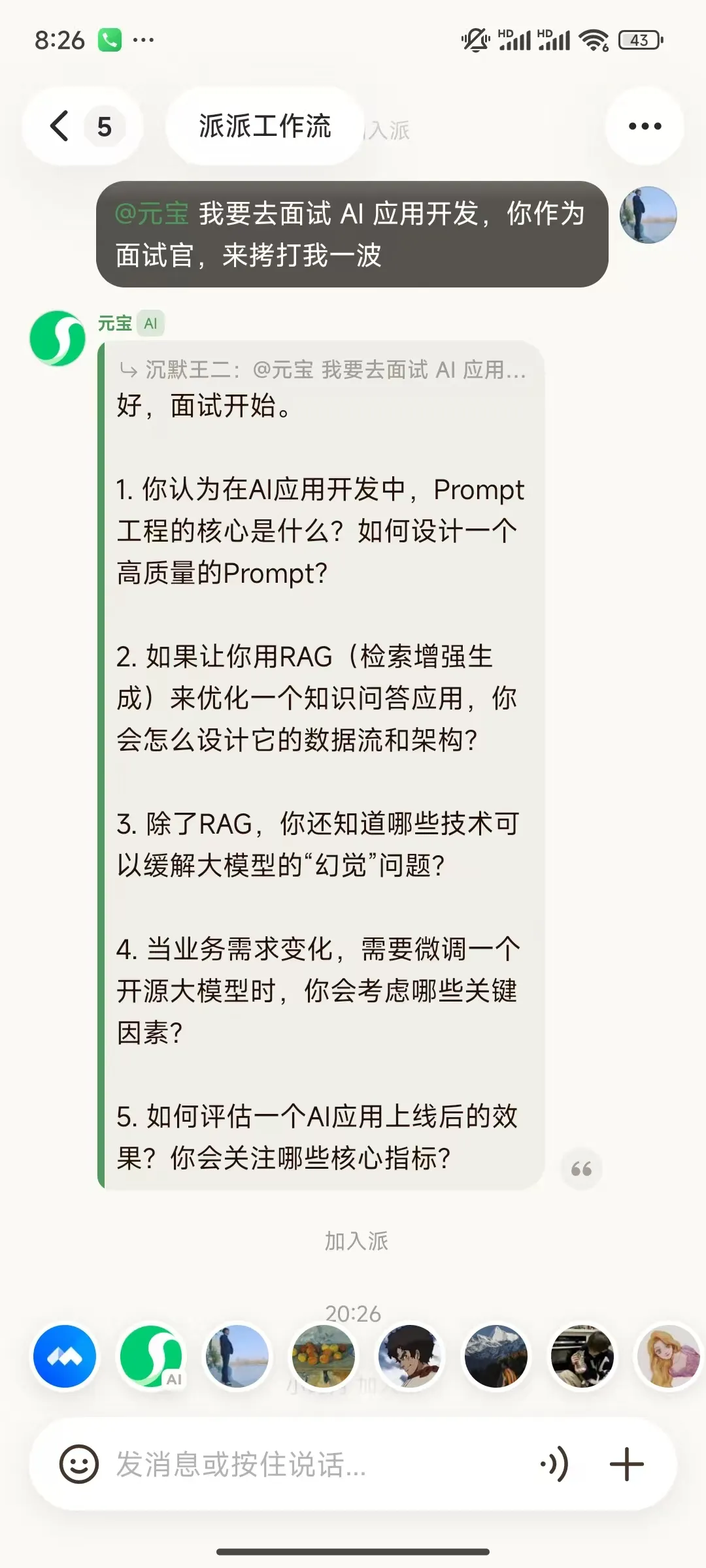
Task: Open the 派派工作流 group title
Action: pos(265,126)
